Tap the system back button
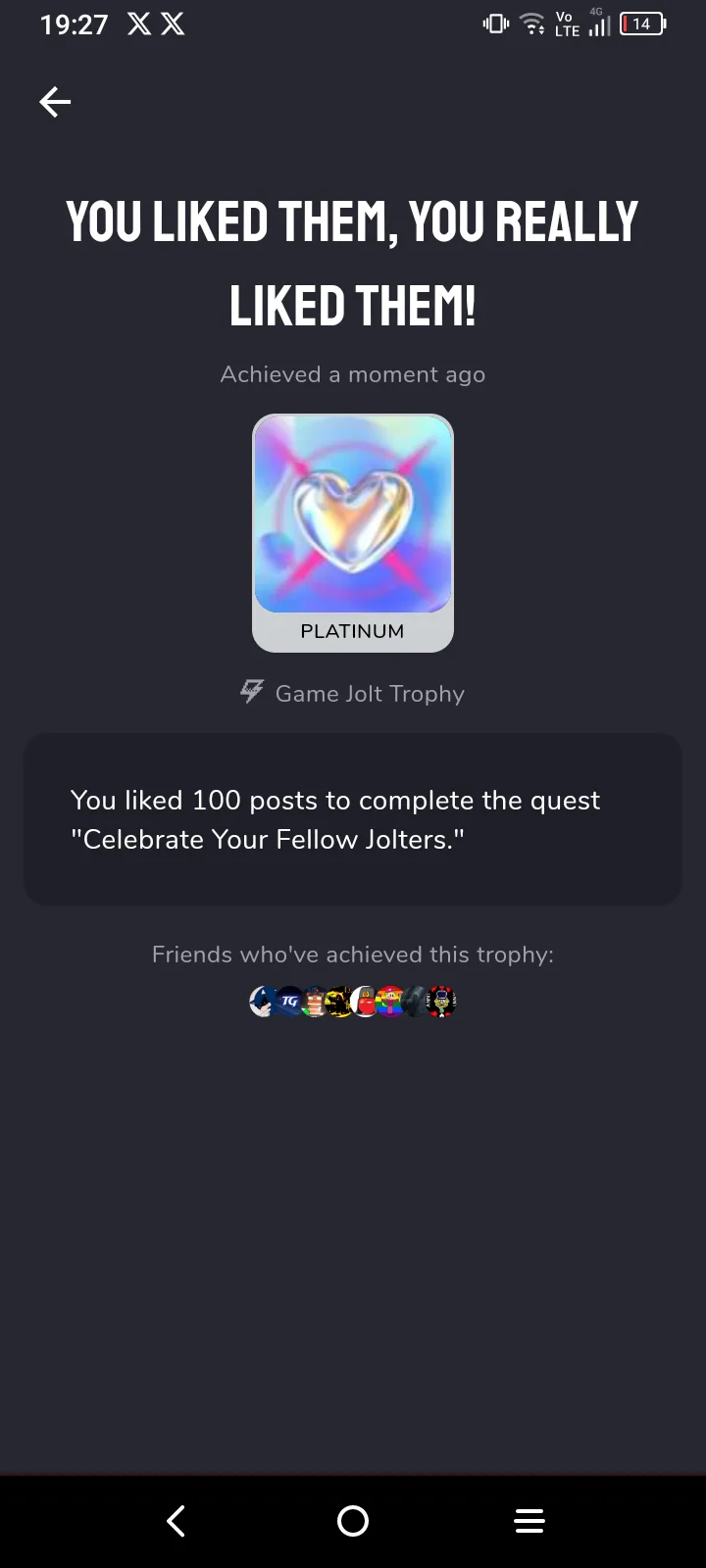Viewport: 706px width, 1568px height. (176, 1521)
